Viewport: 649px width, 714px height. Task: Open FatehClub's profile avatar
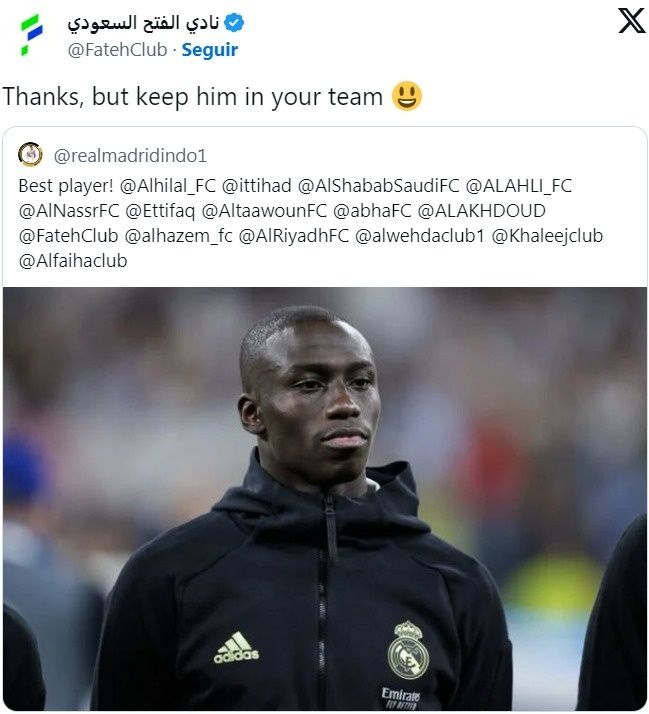[x=32, y=34]
